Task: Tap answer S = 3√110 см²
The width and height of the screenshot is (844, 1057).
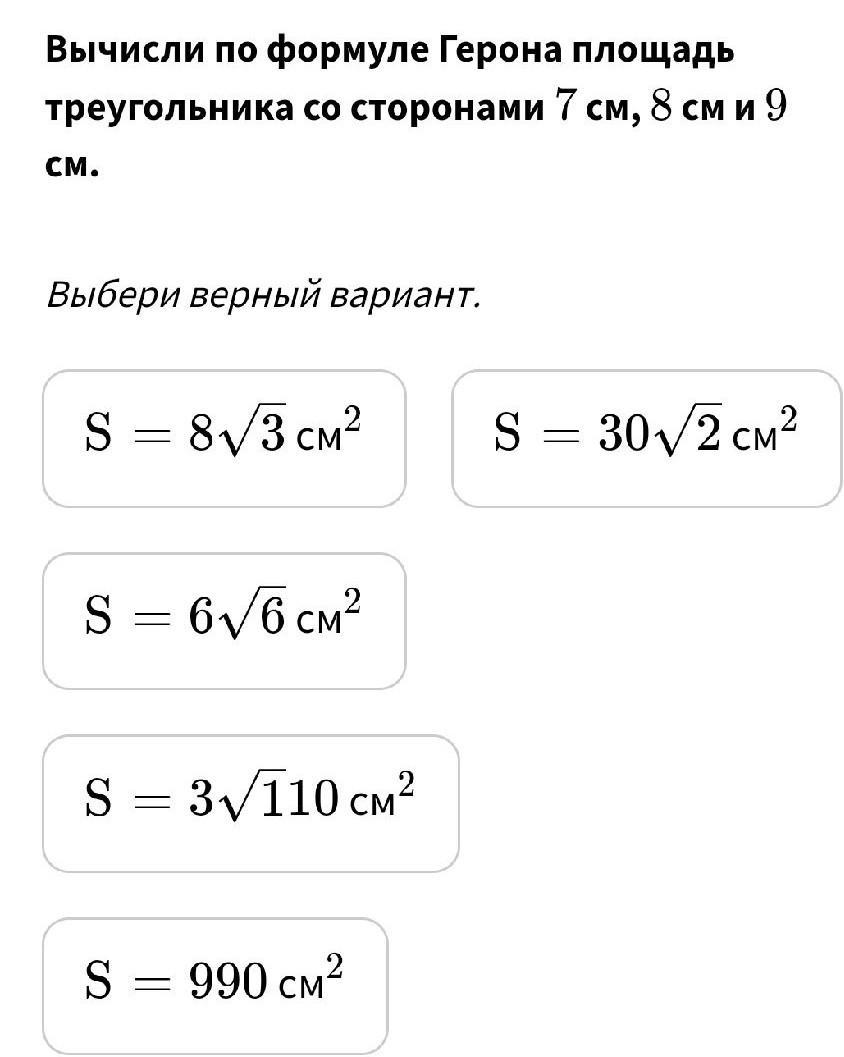Action: click(251, 804)
